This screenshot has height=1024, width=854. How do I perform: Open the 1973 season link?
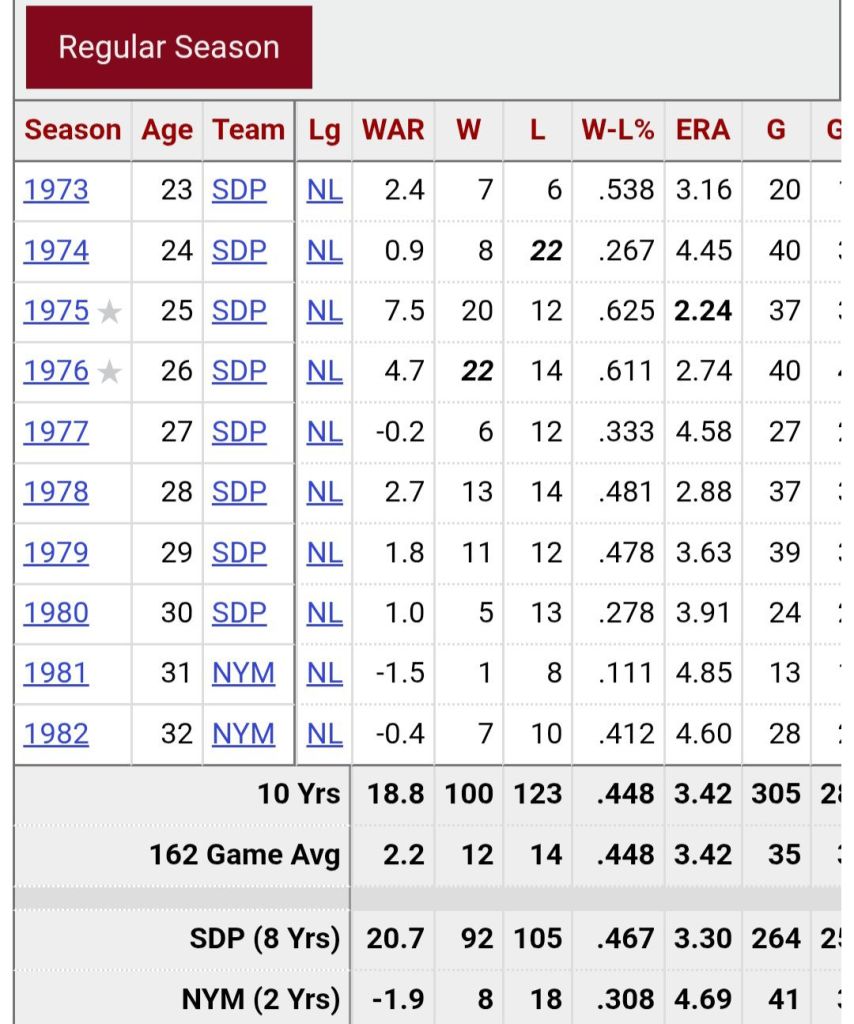click(56, 190)
